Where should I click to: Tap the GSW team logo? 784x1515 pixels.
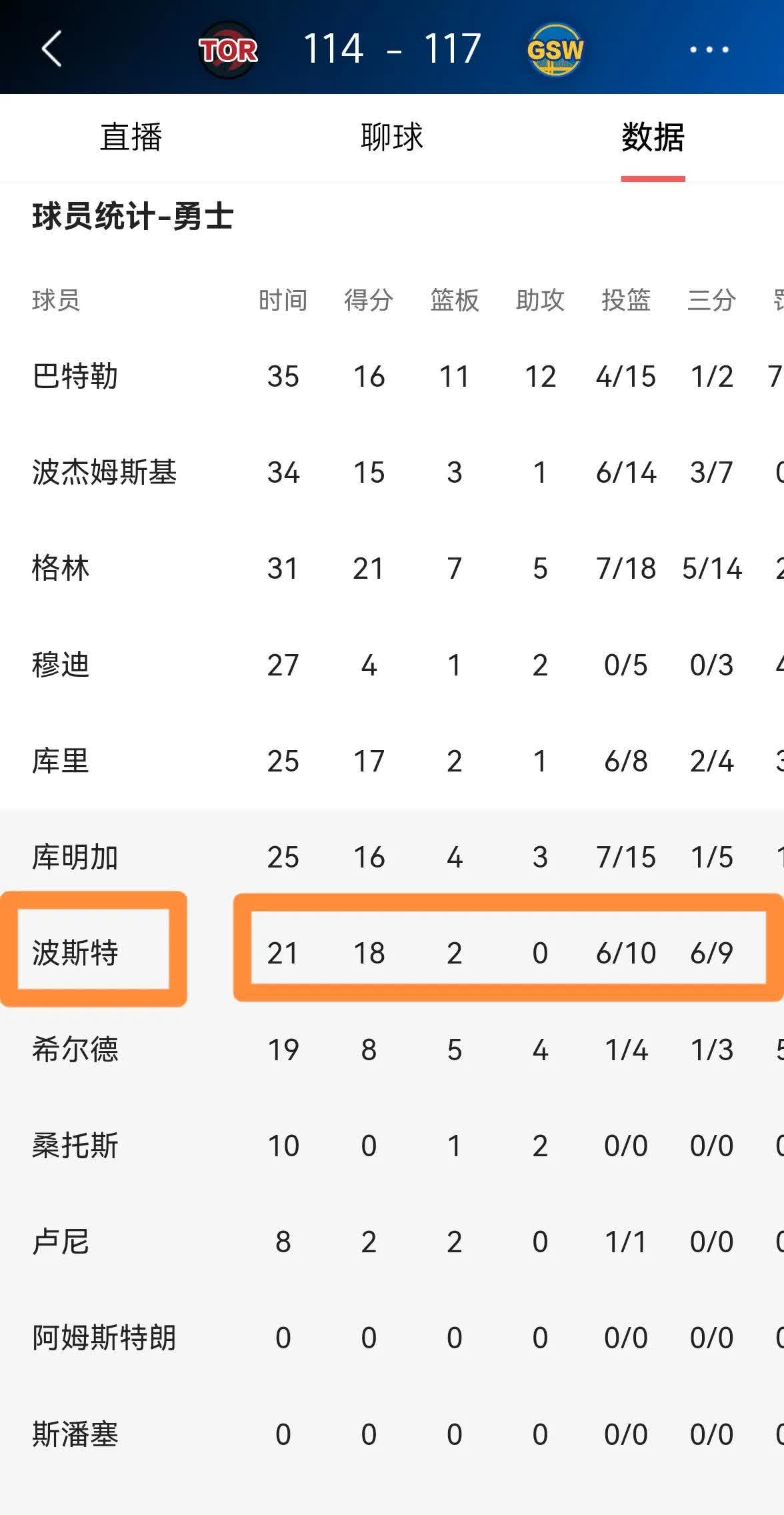pos(555,49)
